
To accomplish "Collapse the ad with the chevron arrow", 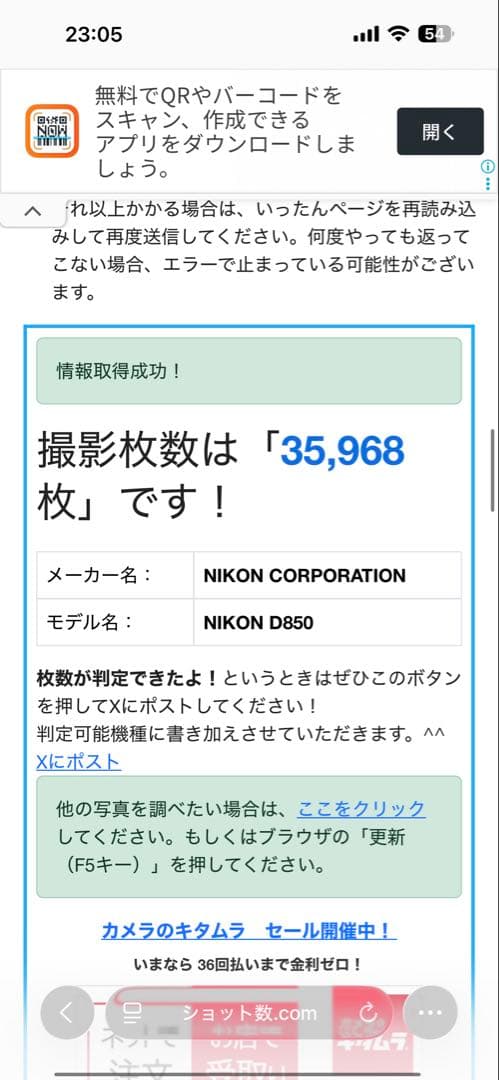I will pyautogui.click(x=32, y=211).
